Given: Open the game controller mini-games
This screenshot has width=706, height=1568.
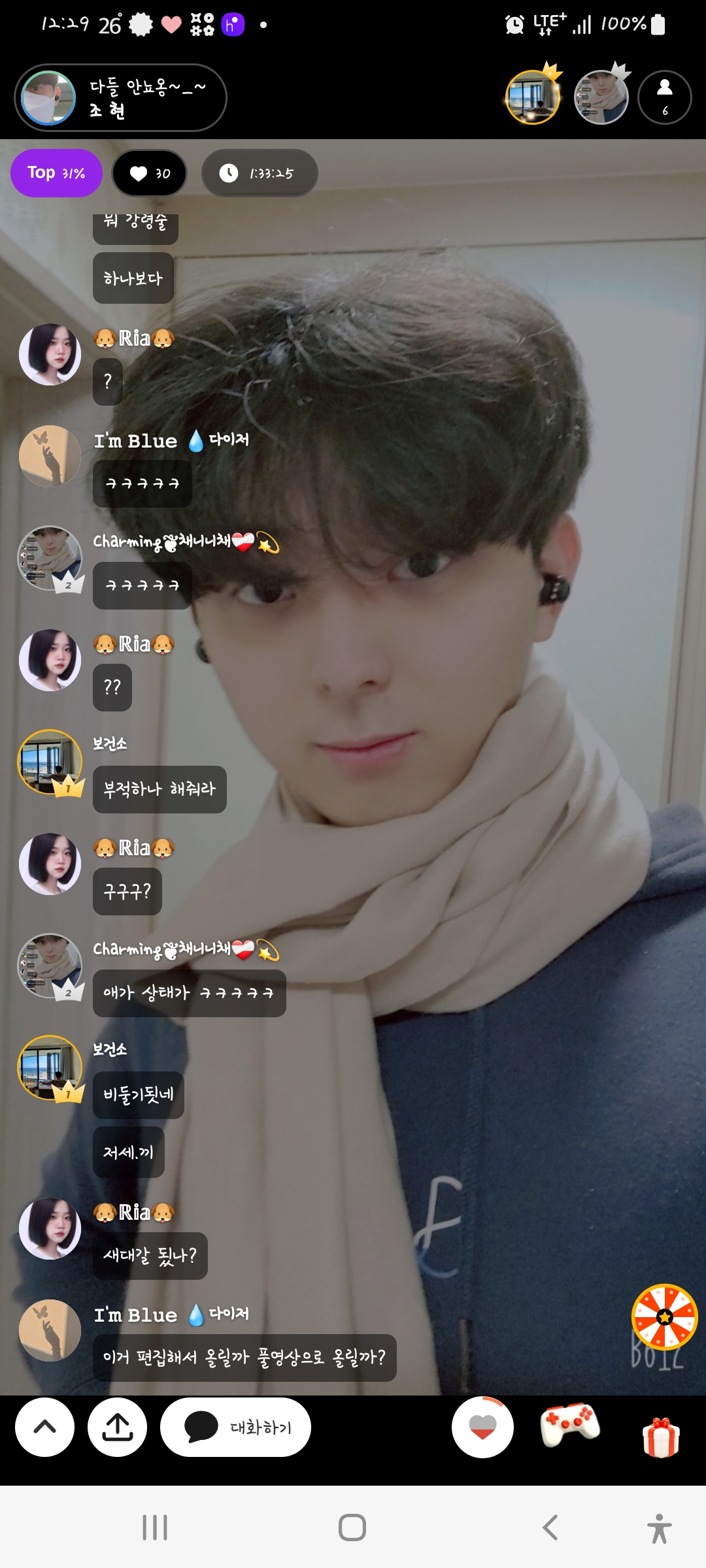Looking at the screenshot, I should click(569, 1424).
